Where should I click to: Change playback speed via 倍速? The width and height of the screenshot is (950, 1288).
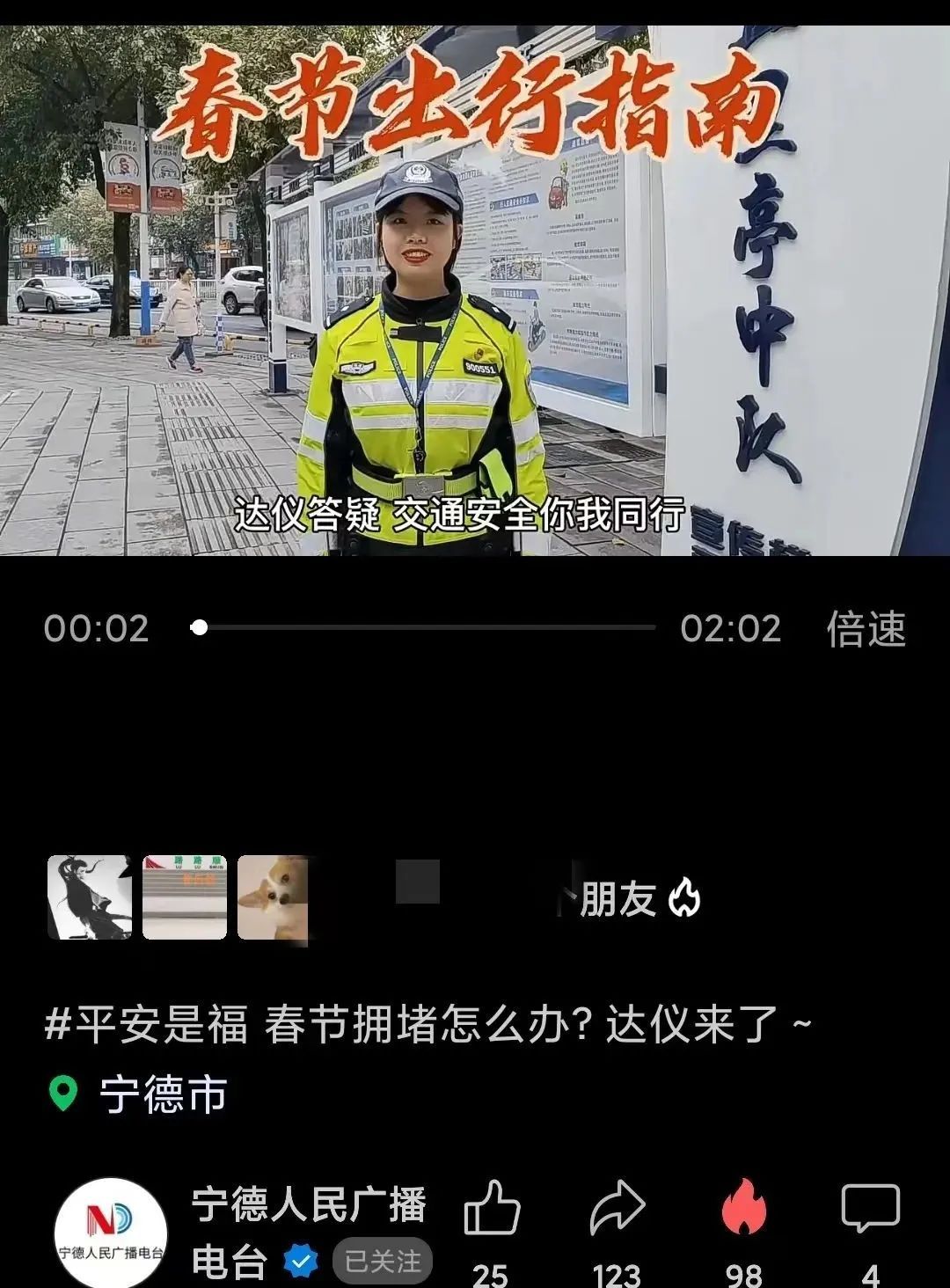[x=866, y=629]
